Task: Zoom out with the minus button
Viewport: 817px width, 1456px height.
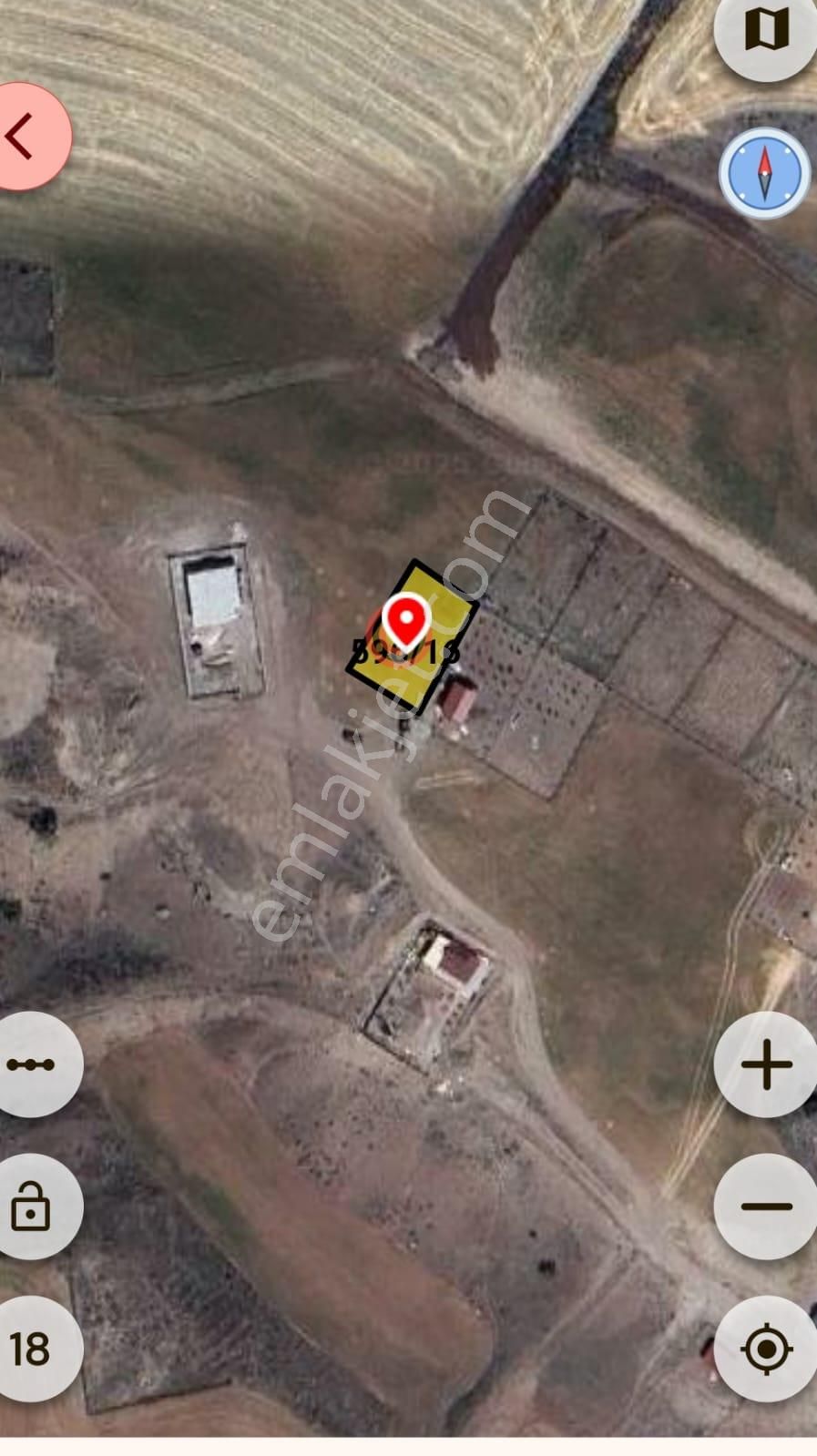Action: (766, 1207)
